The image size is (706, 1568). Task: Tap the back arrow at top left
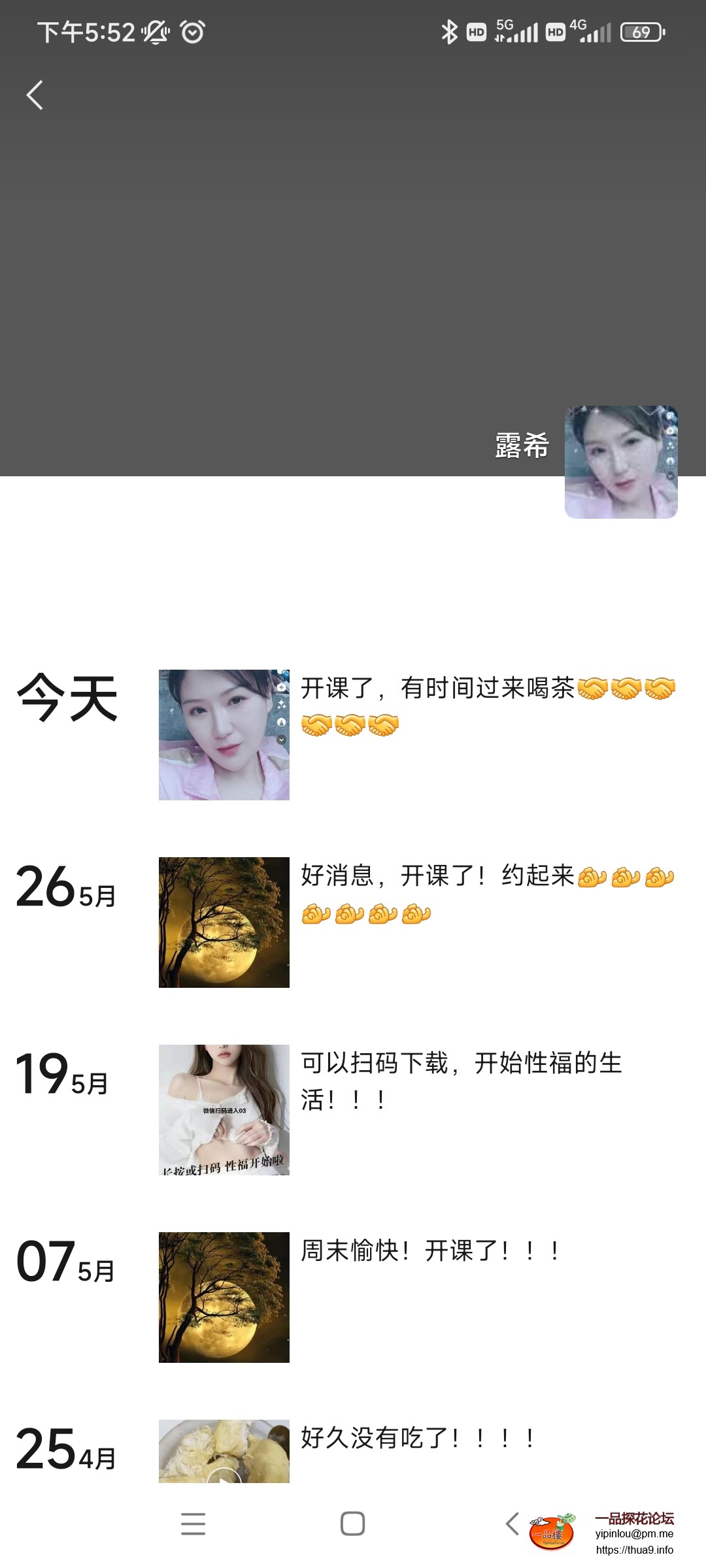click(x=34, y=93)
